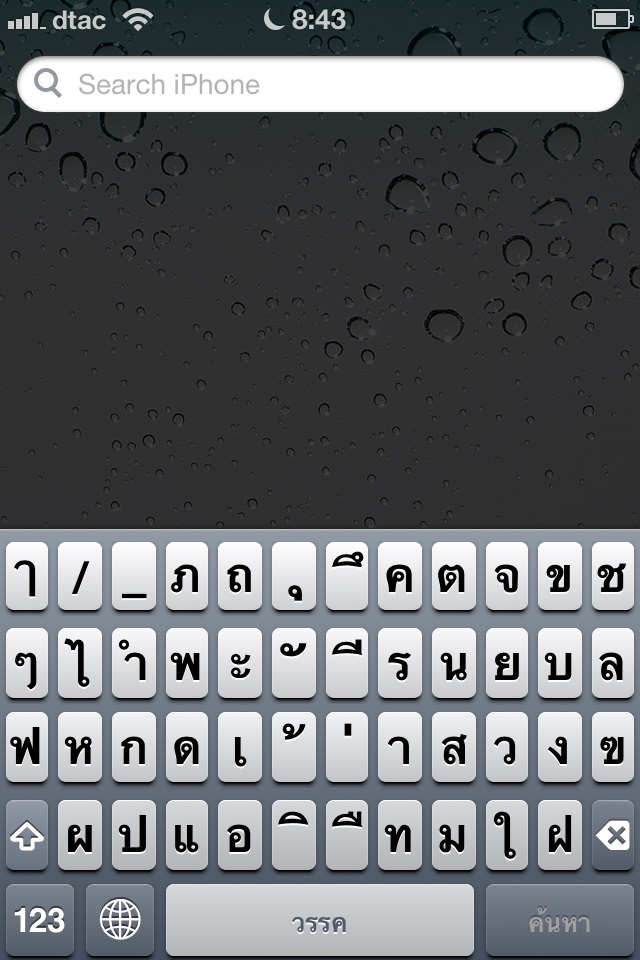640x960 pixels.
Task: Tap the shift key on keyboard
Action: (x=27, y=835)
